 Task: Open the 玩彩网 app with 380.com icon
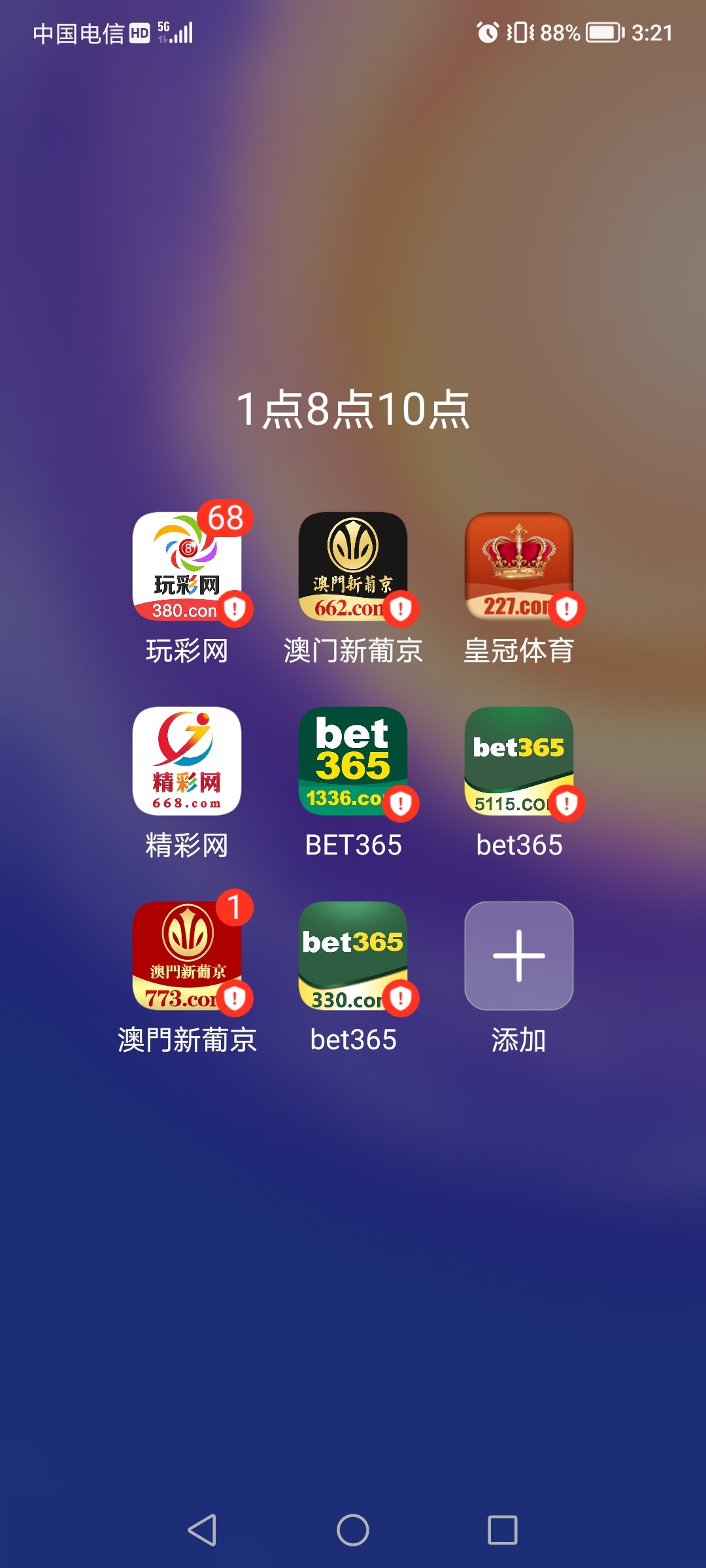coord(187,566)
